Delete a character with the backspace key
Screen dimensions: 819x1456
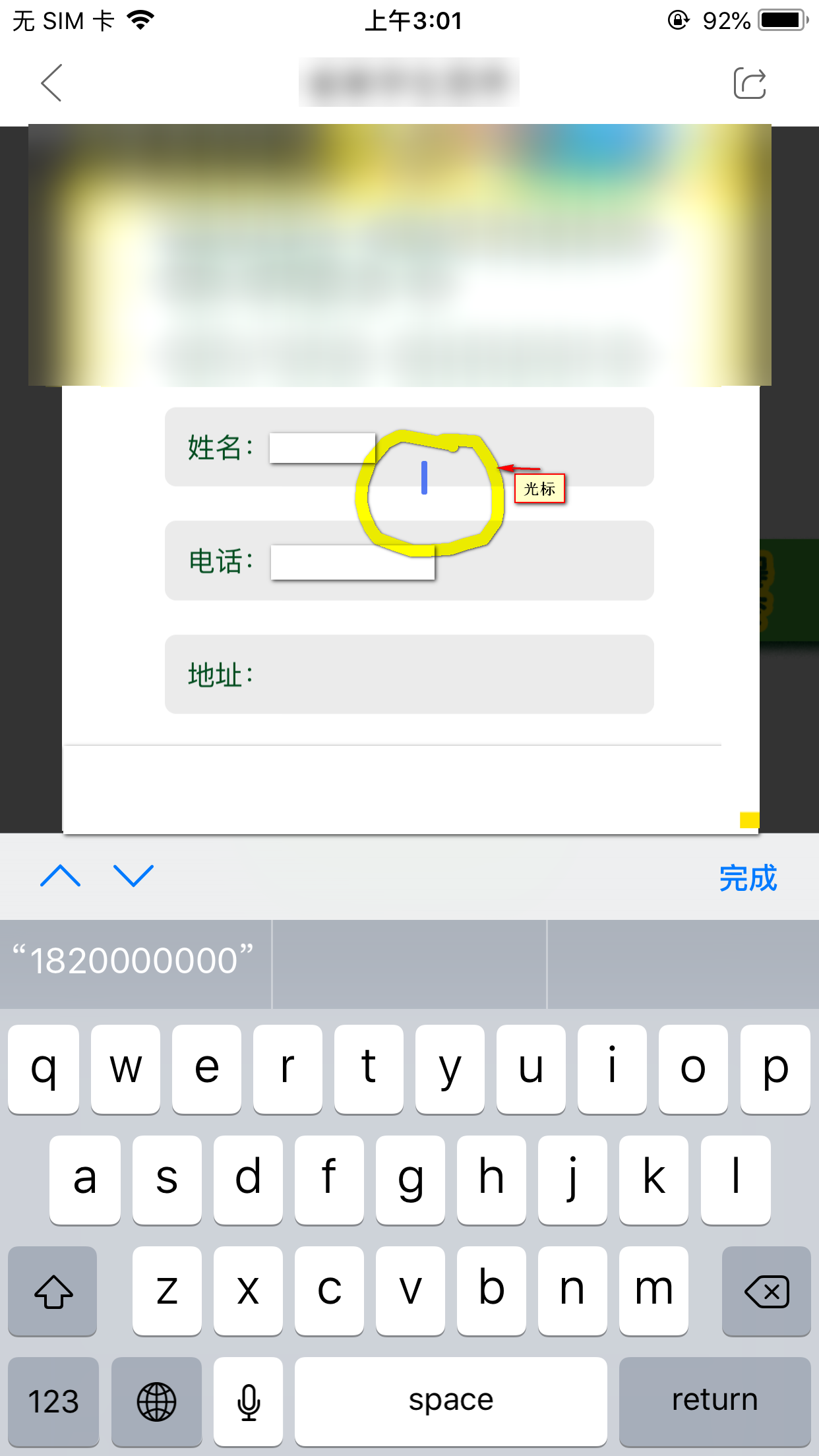tap(766, 1291)
